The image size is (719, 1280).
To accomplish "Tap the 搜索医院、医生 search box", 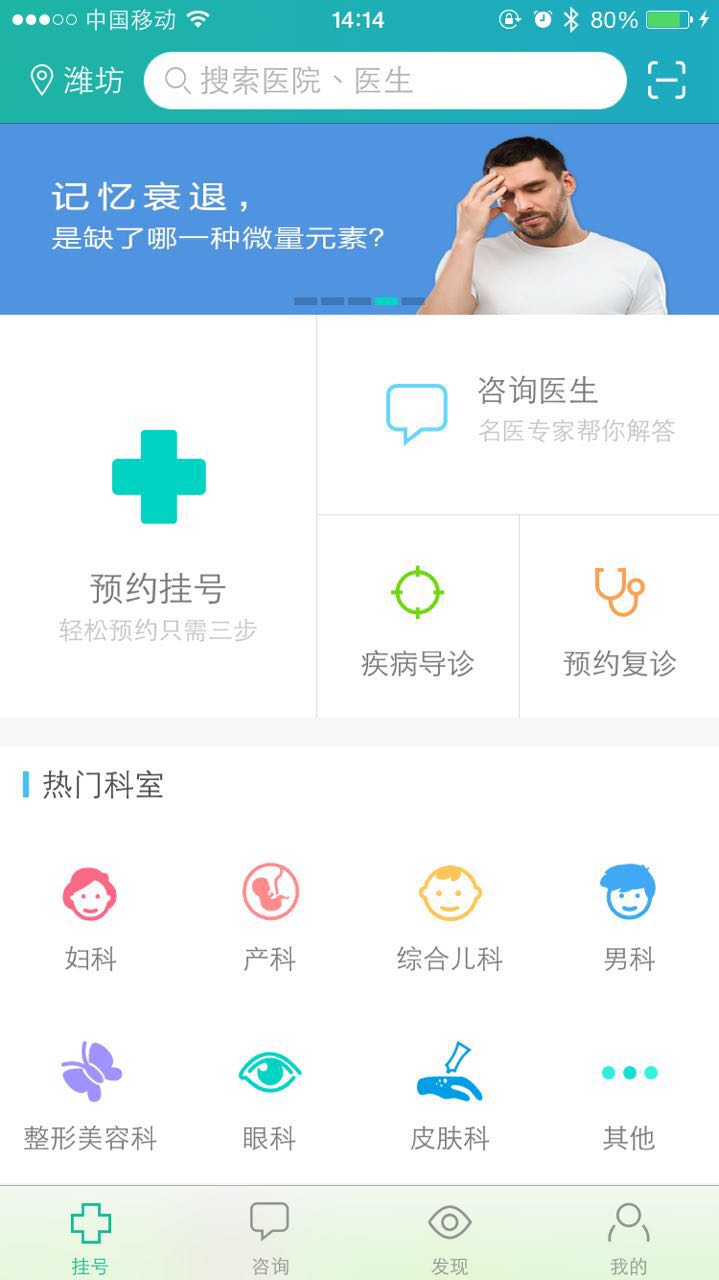I will pos(385,80).
